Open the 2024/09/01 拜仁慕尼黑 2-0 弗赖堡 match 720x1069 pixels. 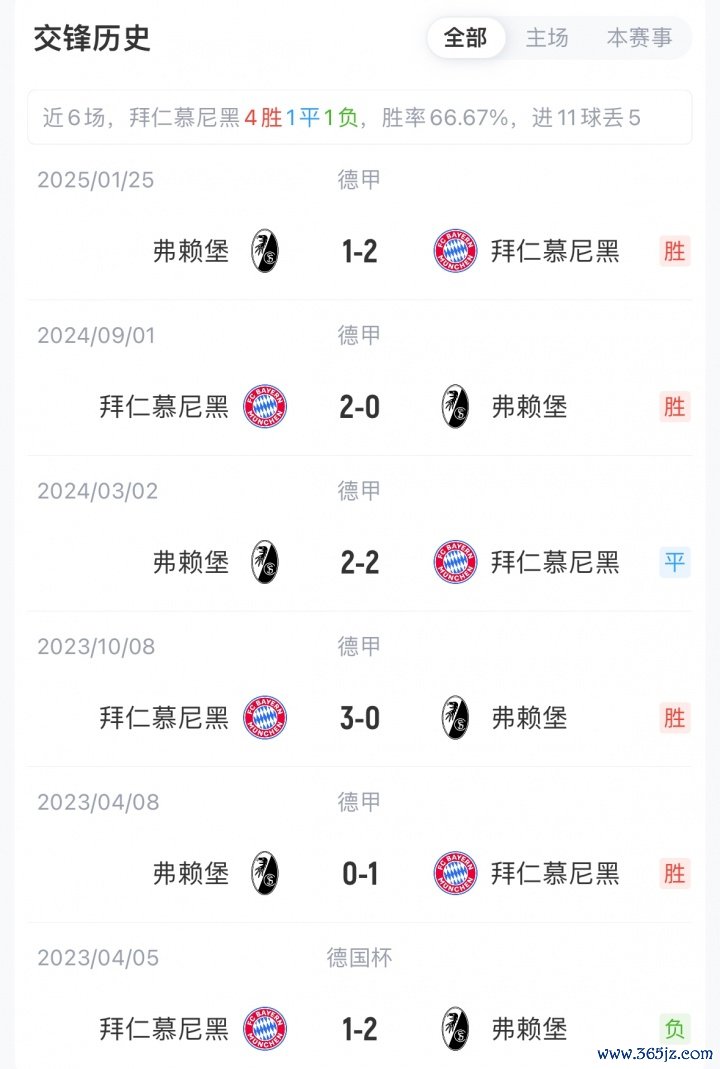[360, 407]
